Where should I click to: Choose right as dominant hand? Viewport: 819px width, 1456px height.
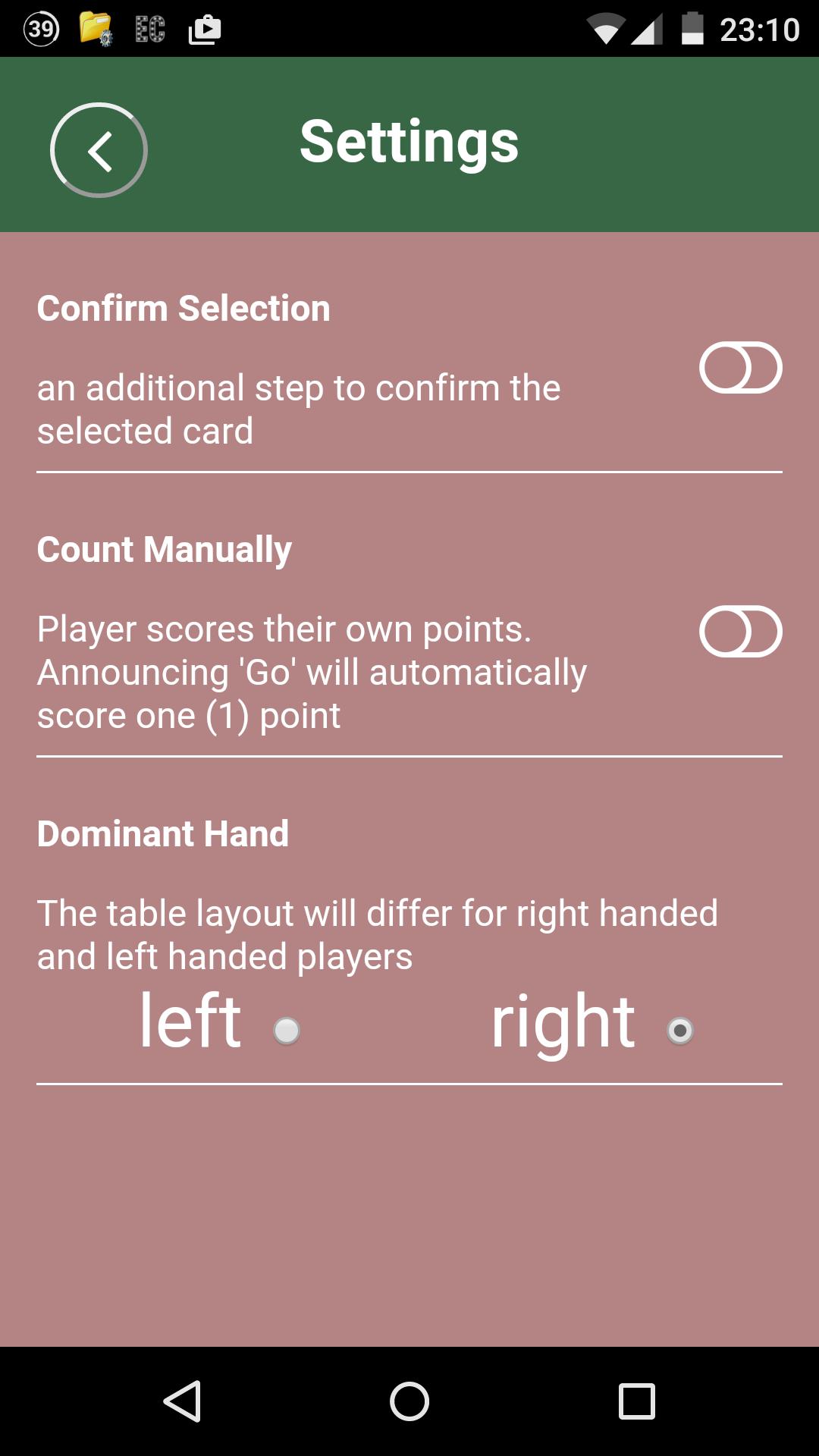click(679, 1031)
